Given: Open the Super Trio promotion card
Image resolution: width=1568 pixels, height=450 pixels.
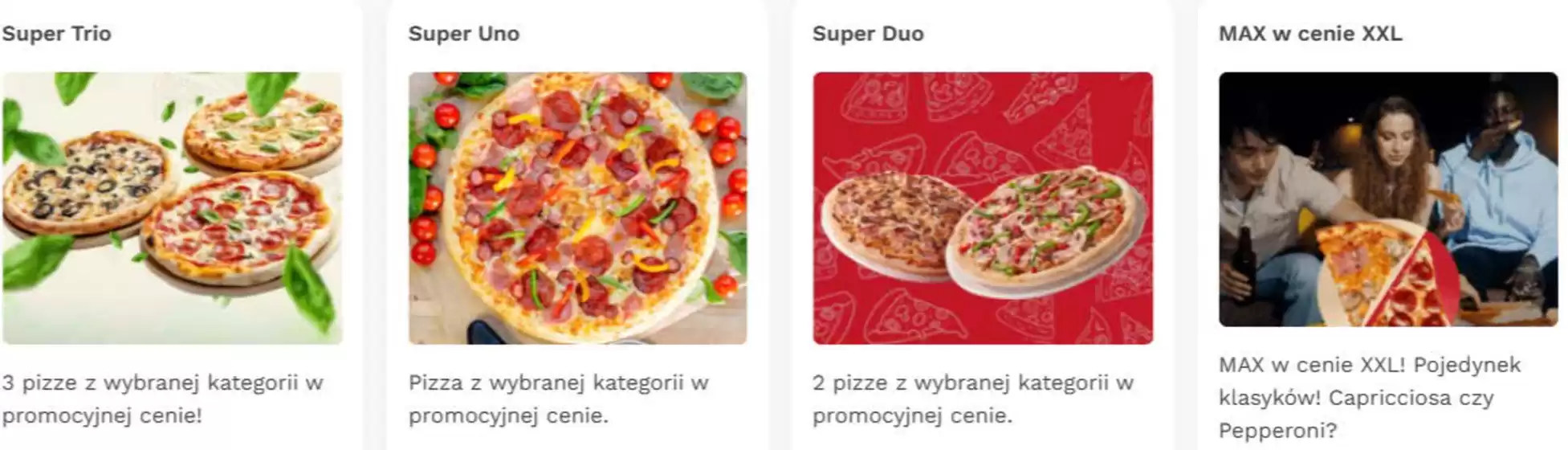Looking at the screenshot, I should click(x=172, y=208).
